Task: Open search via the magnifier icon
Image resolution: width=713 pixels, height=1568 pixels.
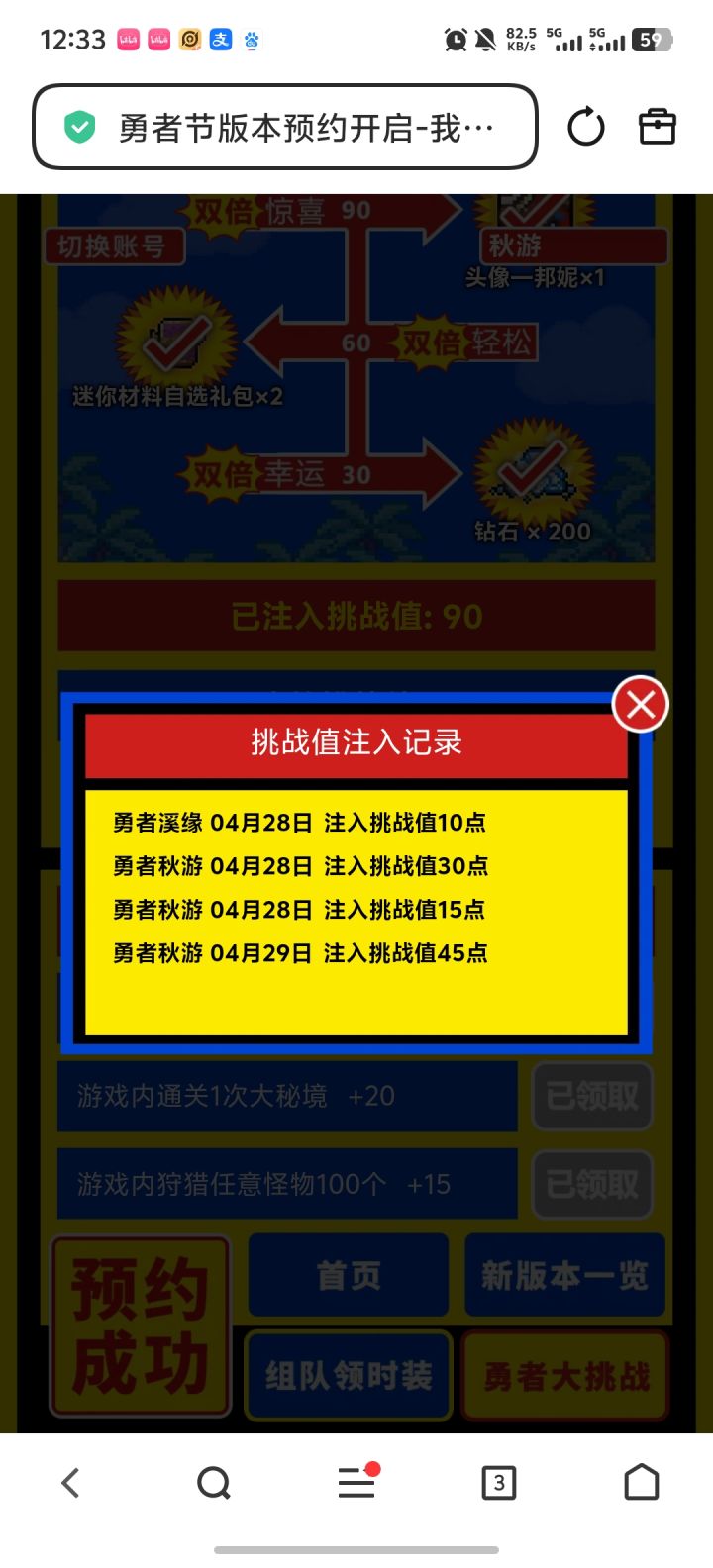Action: point(213,1482)
